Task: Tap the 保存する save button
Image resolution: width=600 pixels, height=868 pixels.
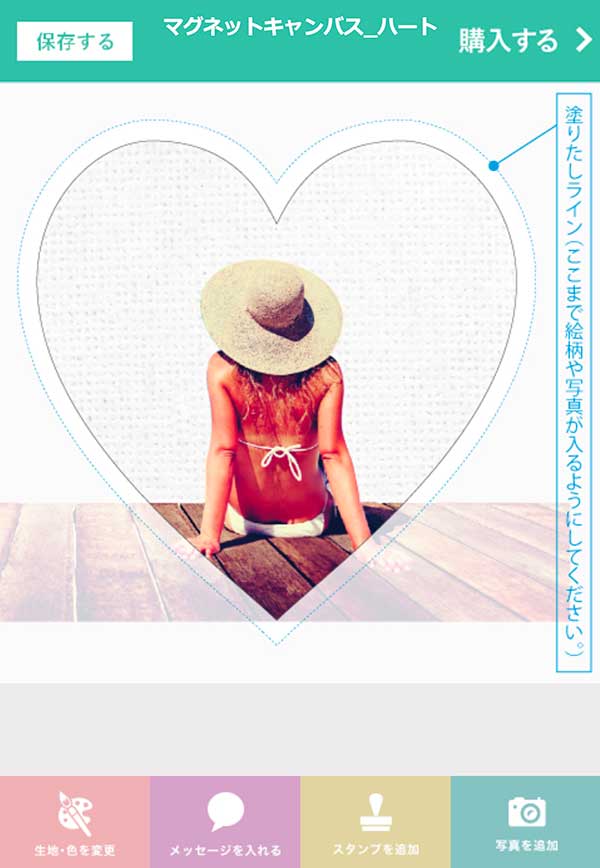Action: tap(75, 42)
